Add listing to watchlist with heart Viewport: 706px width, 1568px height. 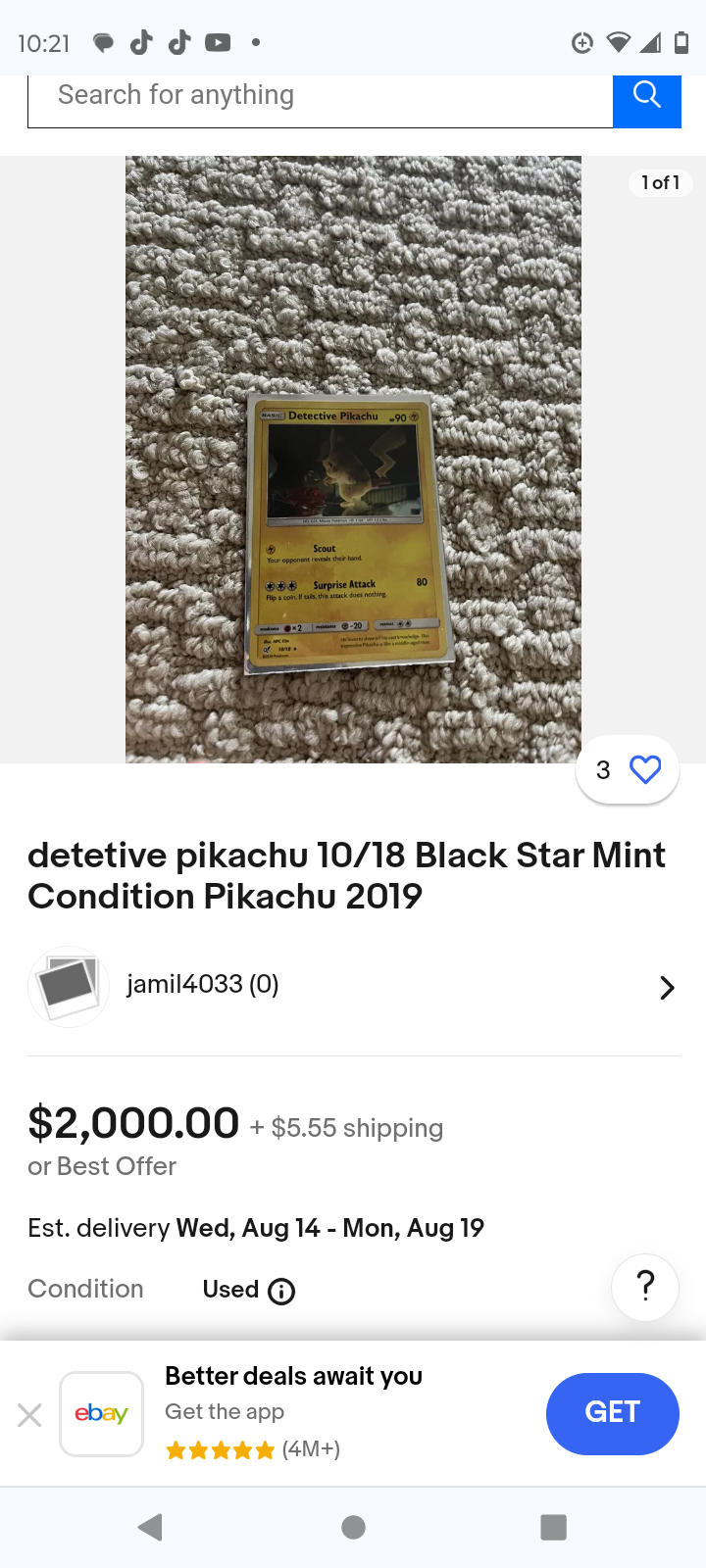(x=644, y=770)
